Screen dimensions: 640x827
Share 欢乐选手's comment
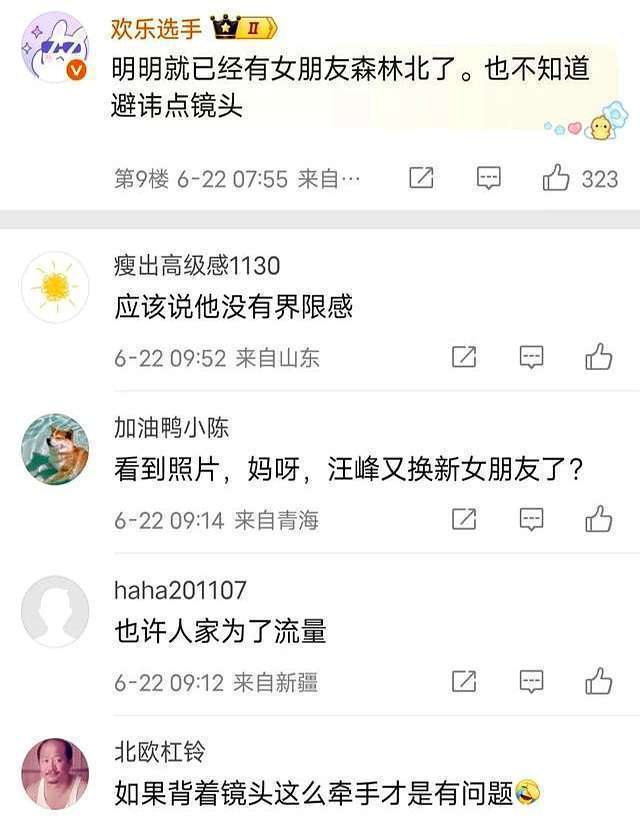pos(422,179)
